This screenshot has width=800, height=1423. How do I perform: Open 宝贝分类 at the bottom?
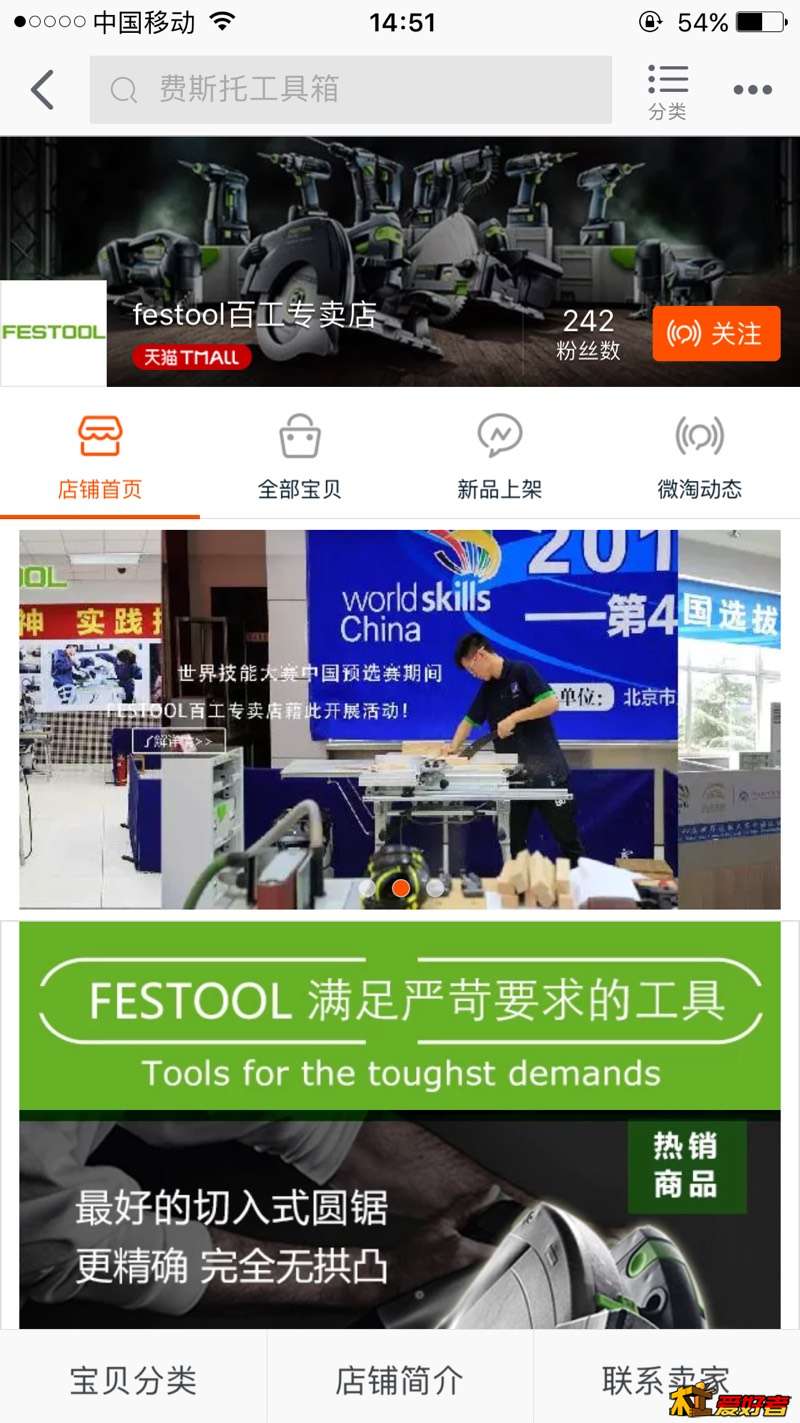133,1380
